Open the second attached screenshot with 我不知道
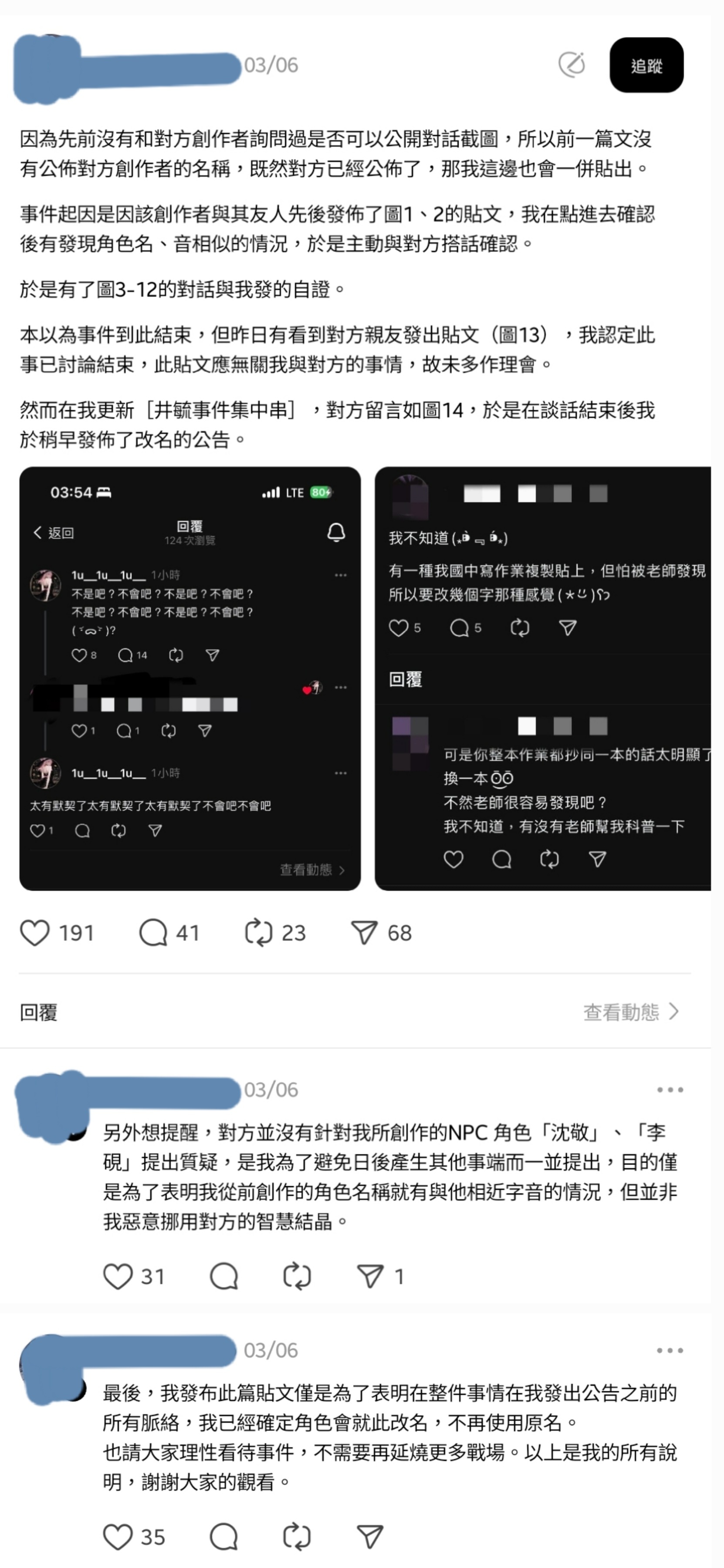Screen dimensions: 724x1568 pyautogui.click(x=542, y=678)
